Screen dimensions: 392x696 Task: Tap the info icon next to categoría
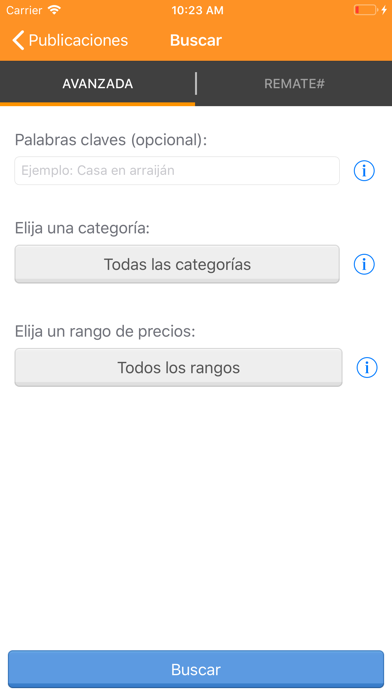tap(364, 264)
